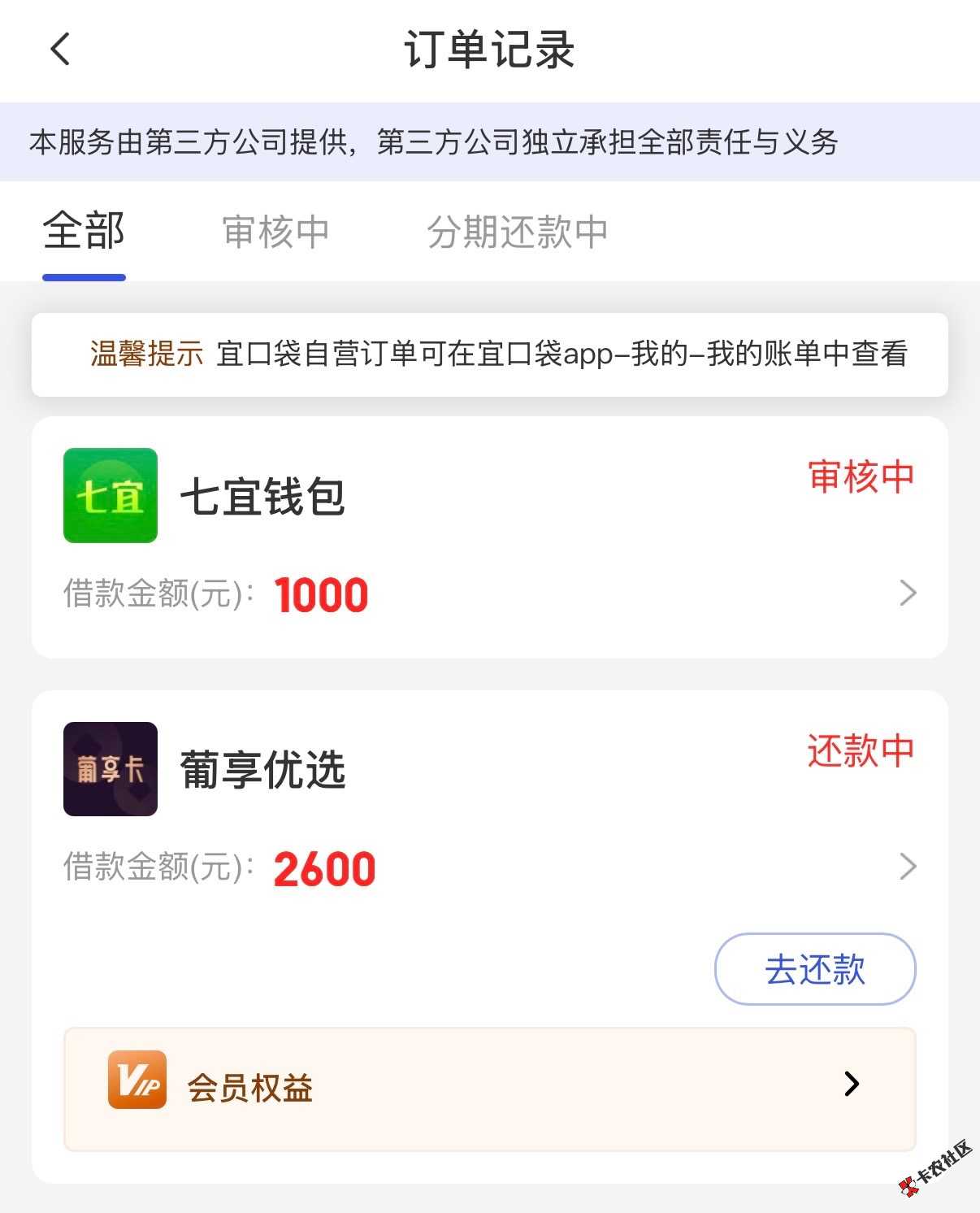Open the 七宜钱包 order card
The width and height of the screenshot is (980, 1213).
pos(489,537)
